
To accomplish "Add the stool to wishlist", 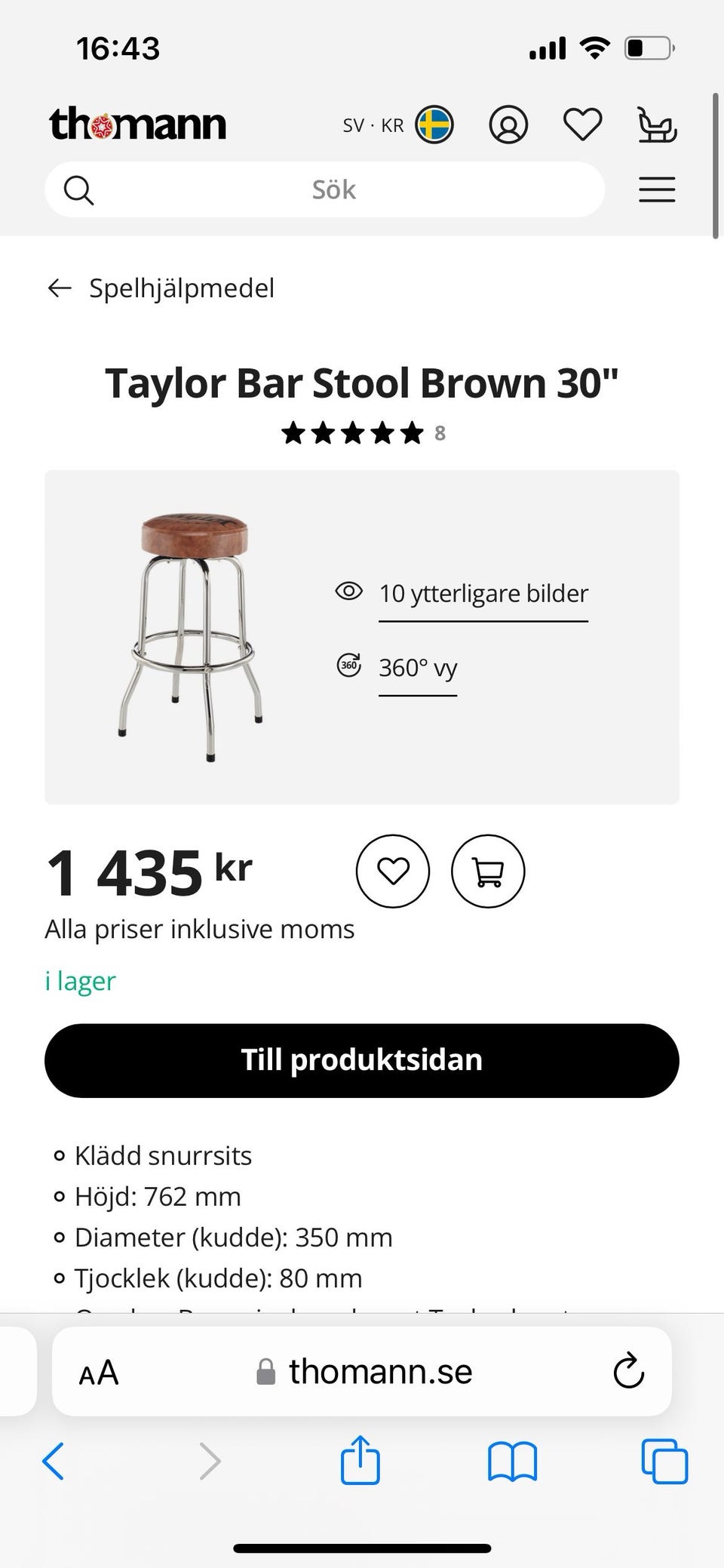I will pyautogui.click(x=393, y=872).
